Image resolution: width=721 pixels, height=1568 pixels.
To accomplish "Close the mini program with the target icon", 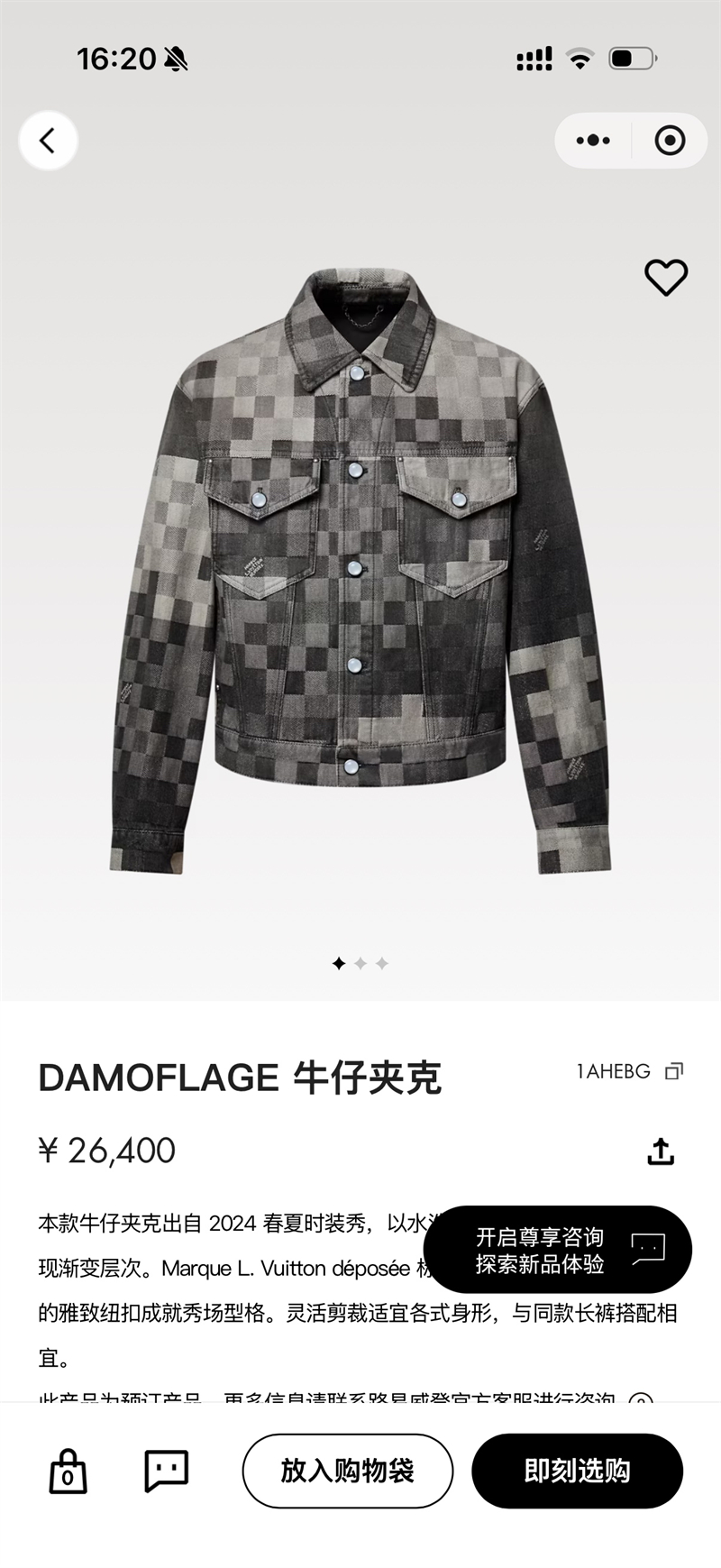I will click(x=670, y=141).
